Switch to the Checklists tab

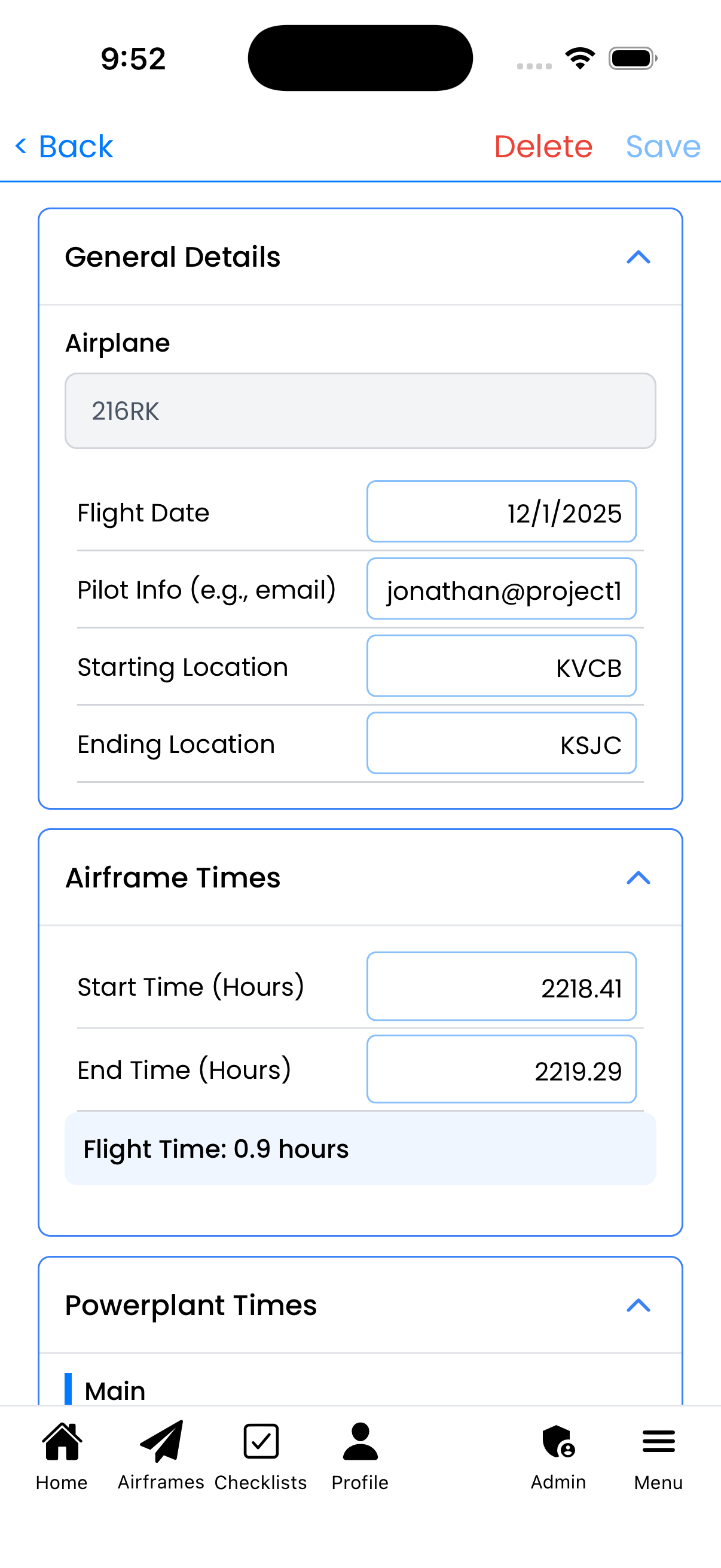coord(261,1455)
